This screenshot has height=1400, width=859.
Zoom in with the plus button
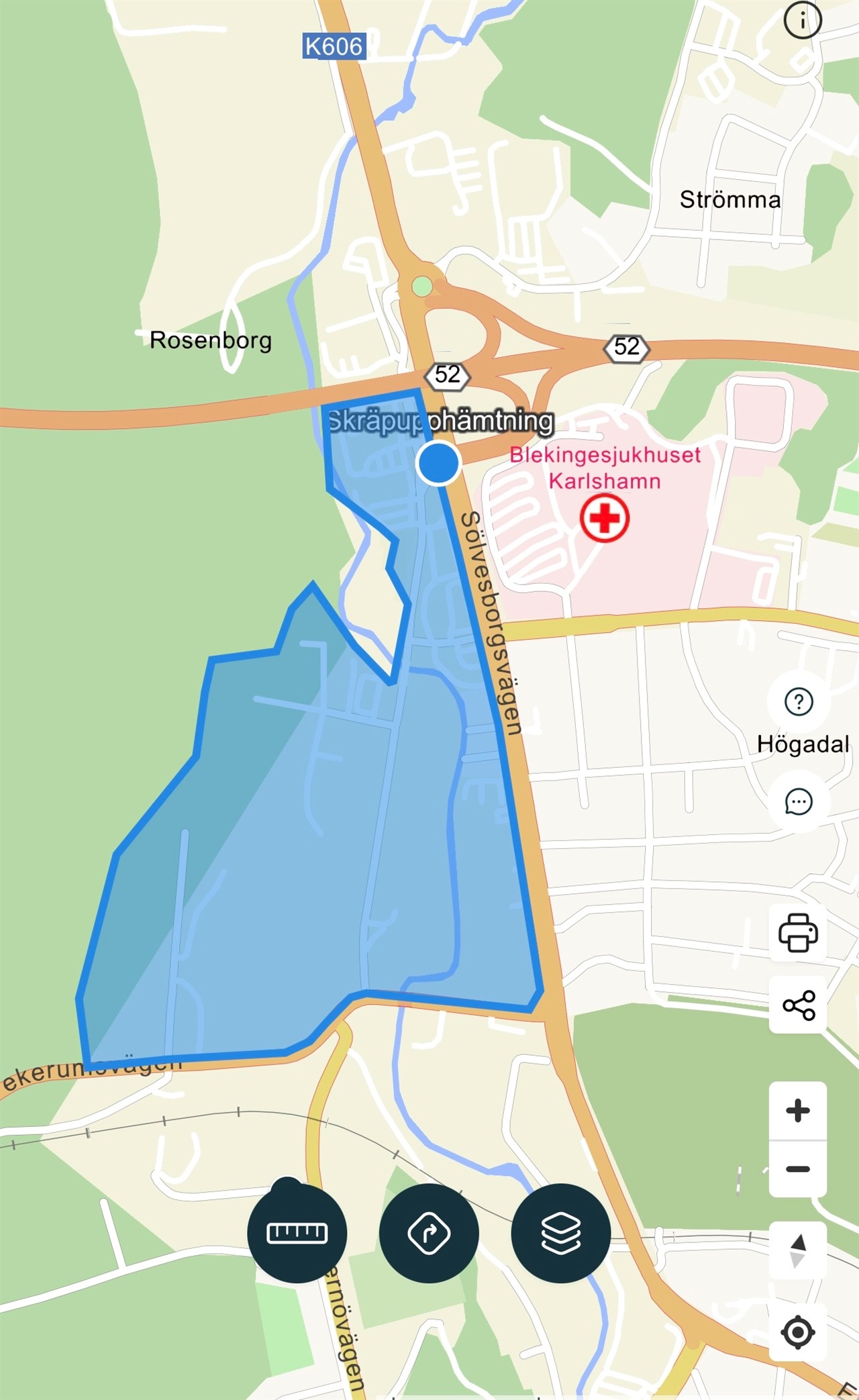tap(798, 1111)
